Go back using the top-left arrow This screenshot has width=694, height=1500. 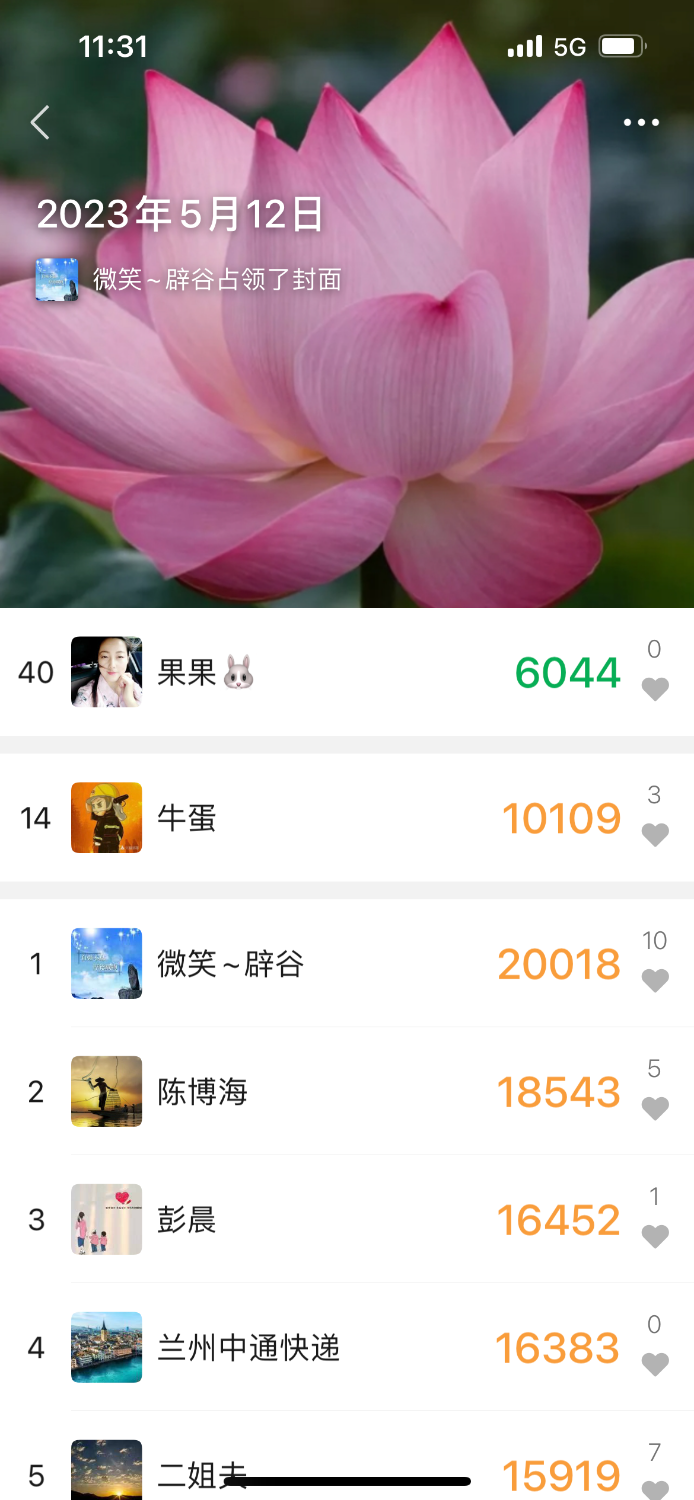40,123
